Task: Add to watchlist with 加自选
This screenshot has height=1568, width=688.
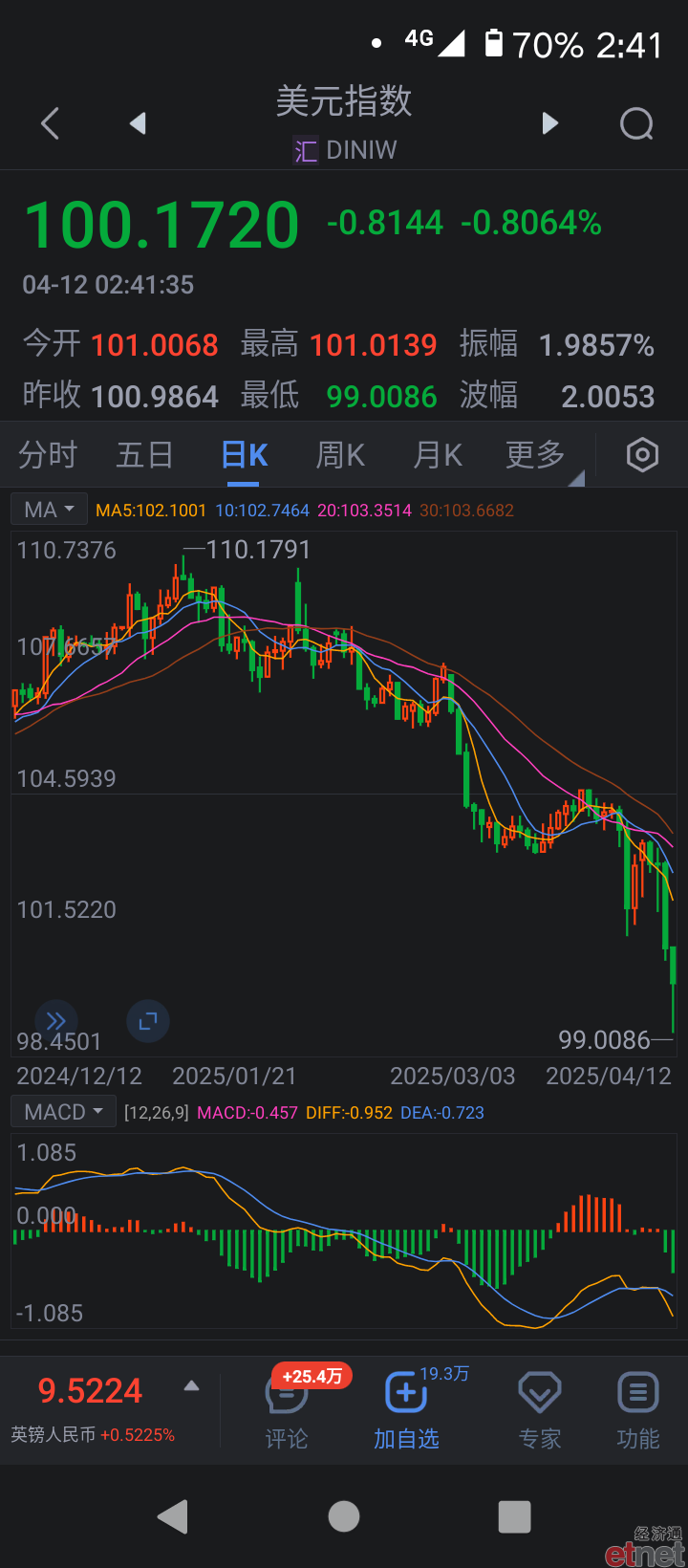Action: [x=406, y=1408]
